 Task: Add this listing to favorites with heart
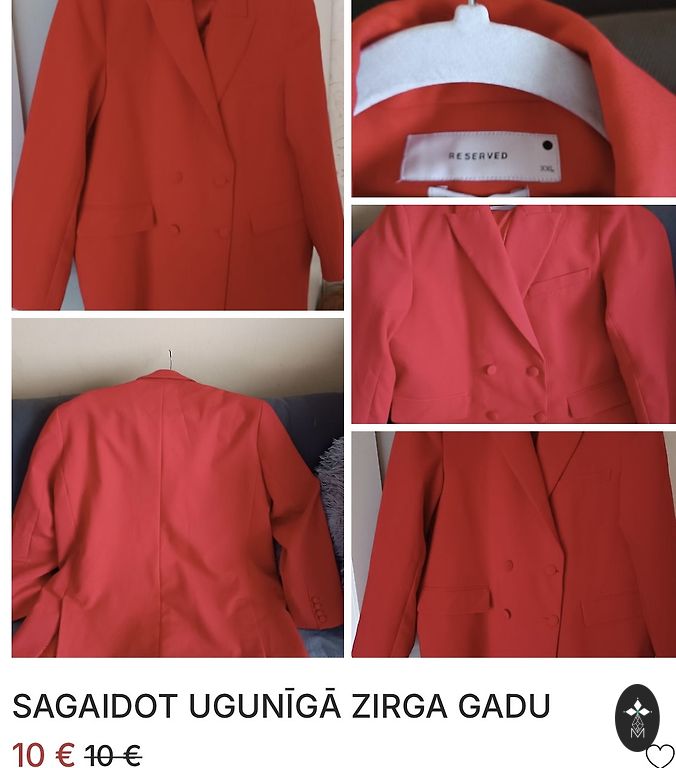659,756
